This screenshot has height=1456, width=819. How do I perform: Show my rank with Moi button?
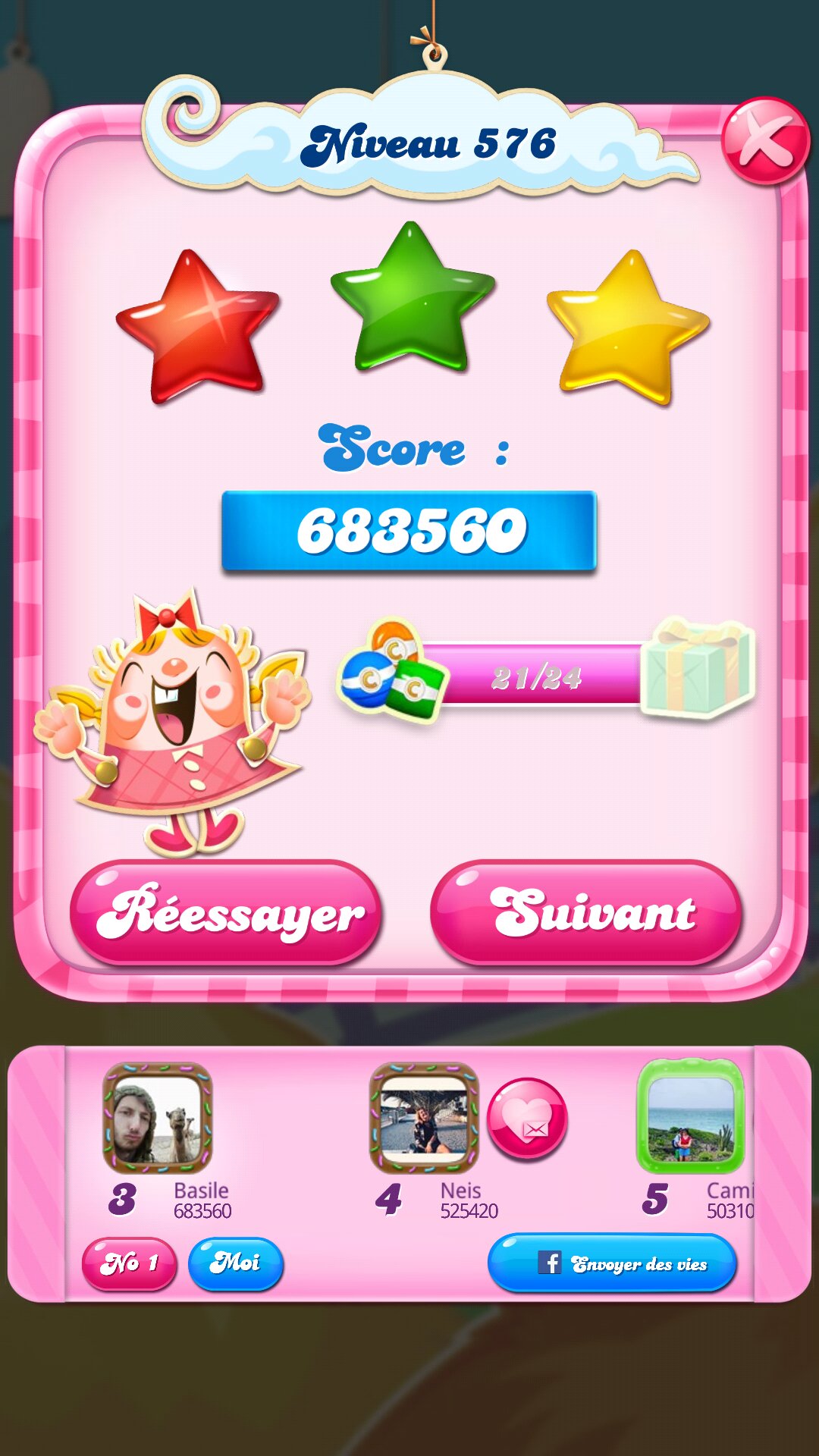pyautogui.click(x=236, y=1263)
